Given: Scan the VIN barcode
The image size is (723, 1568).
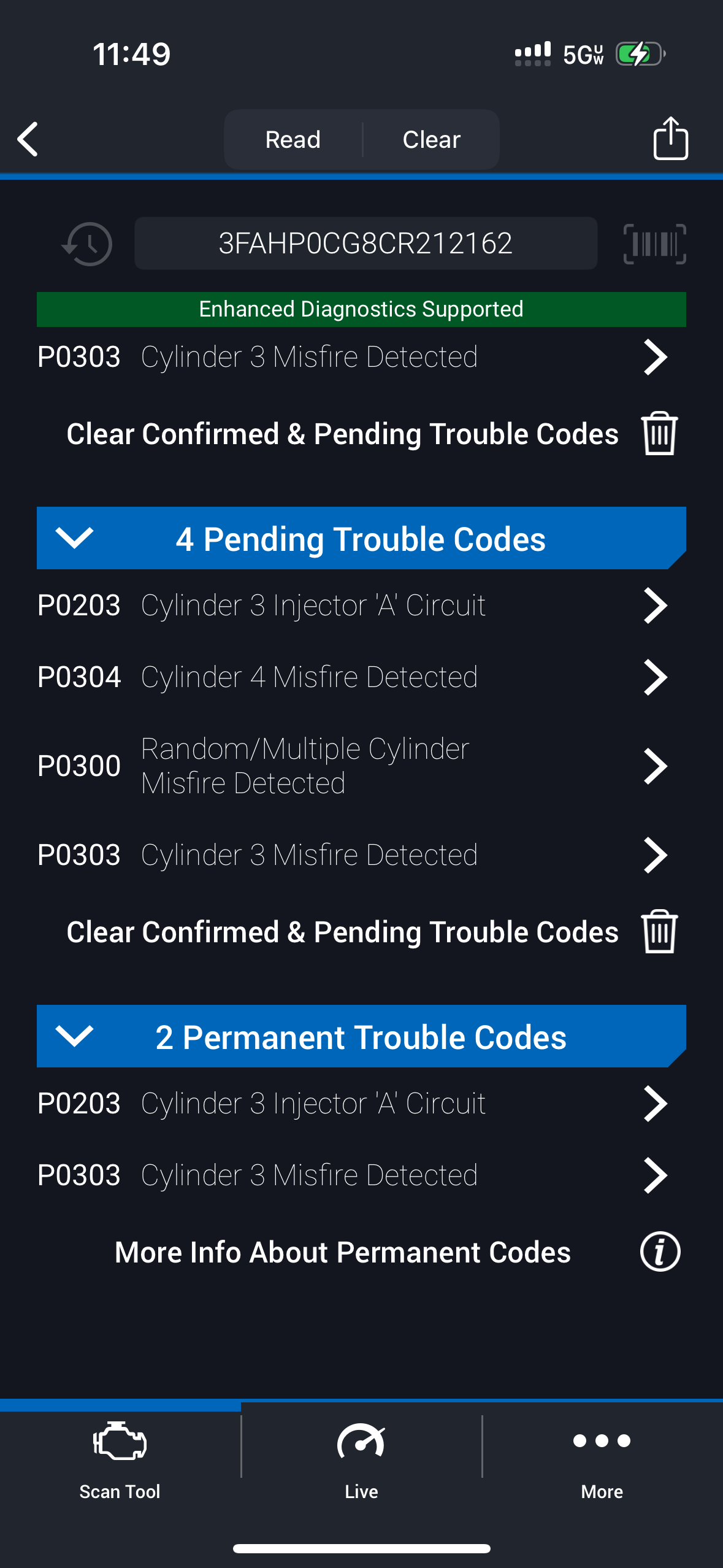Looking at the screenshot, I should [654, 244].
